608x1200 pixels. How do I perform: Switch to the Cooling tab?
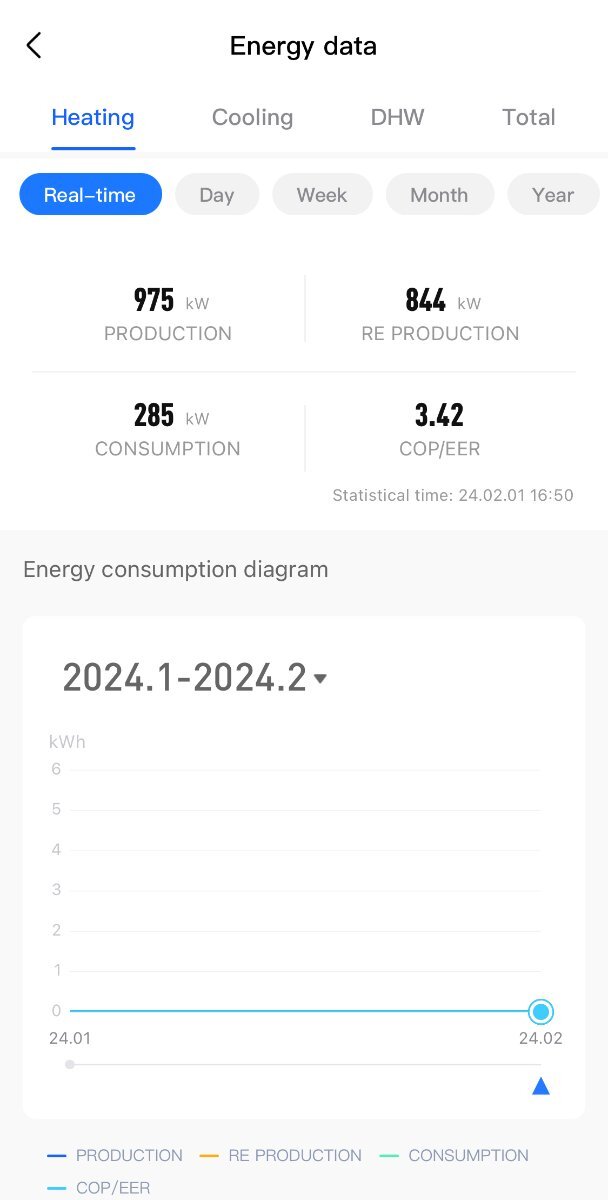point(252,117)
